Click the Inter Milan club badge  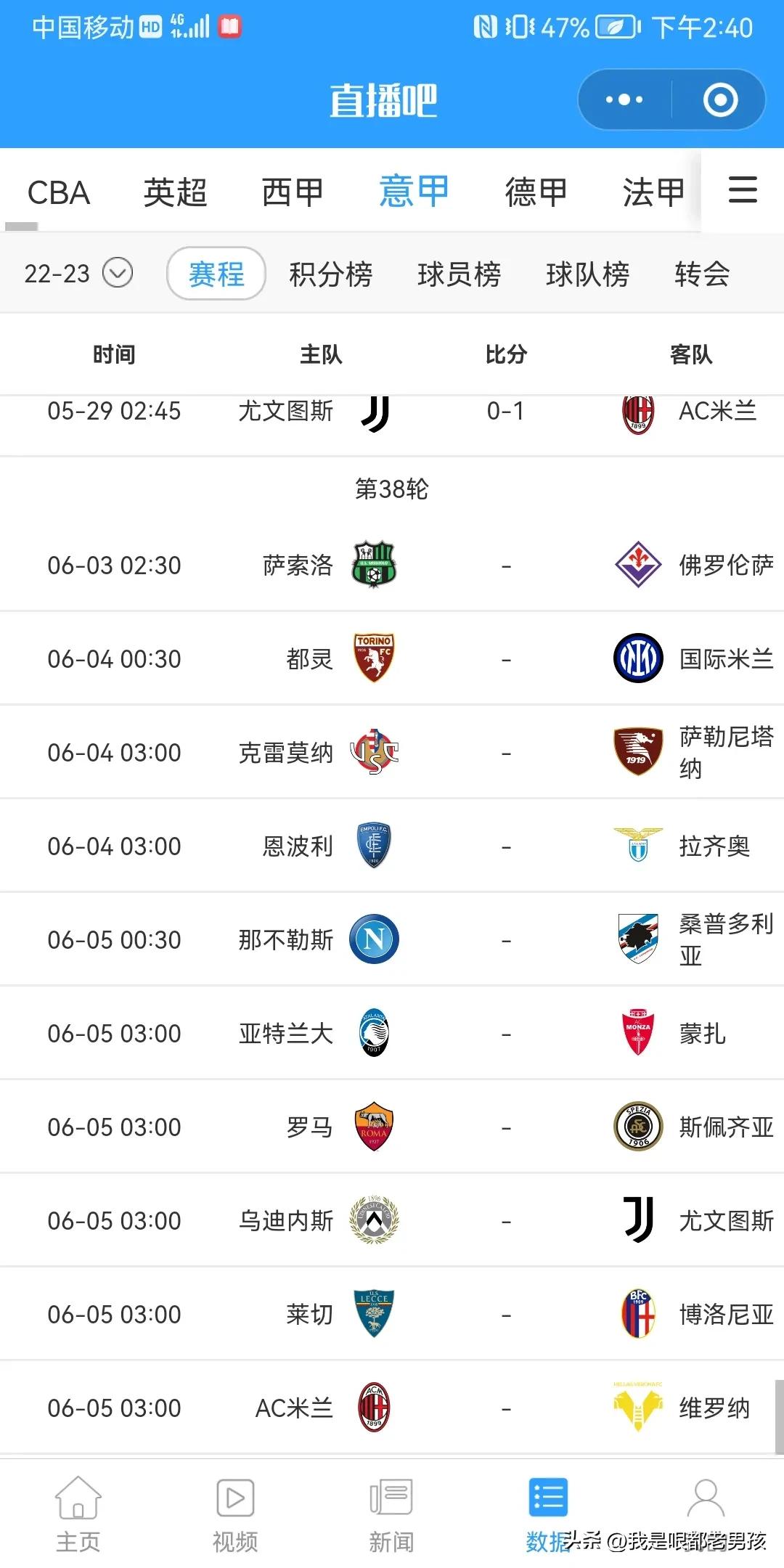[638, 657]
